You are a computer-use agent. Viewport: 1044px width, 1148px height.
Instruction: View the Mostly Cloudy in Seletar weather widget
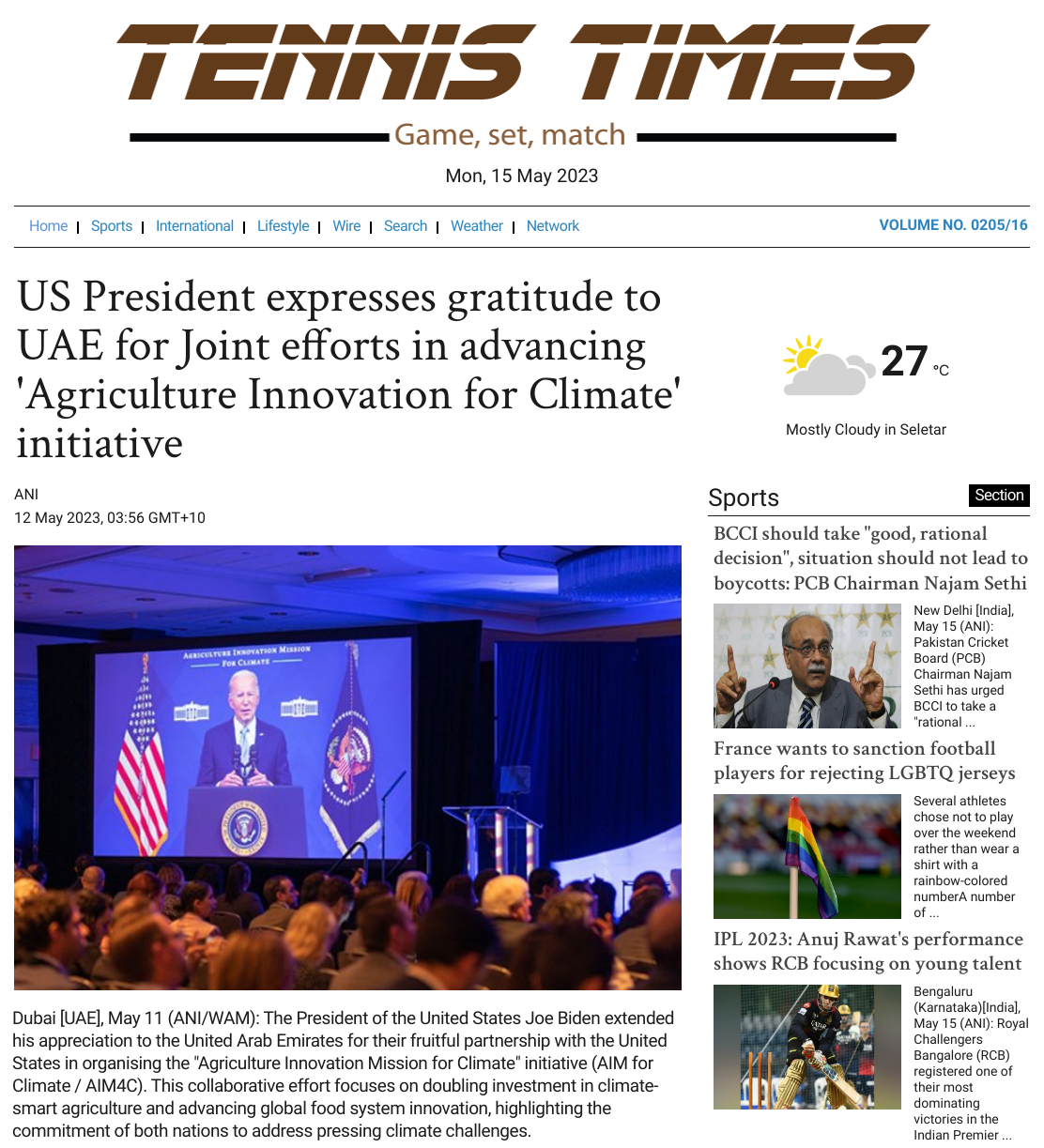pos(866,387)
